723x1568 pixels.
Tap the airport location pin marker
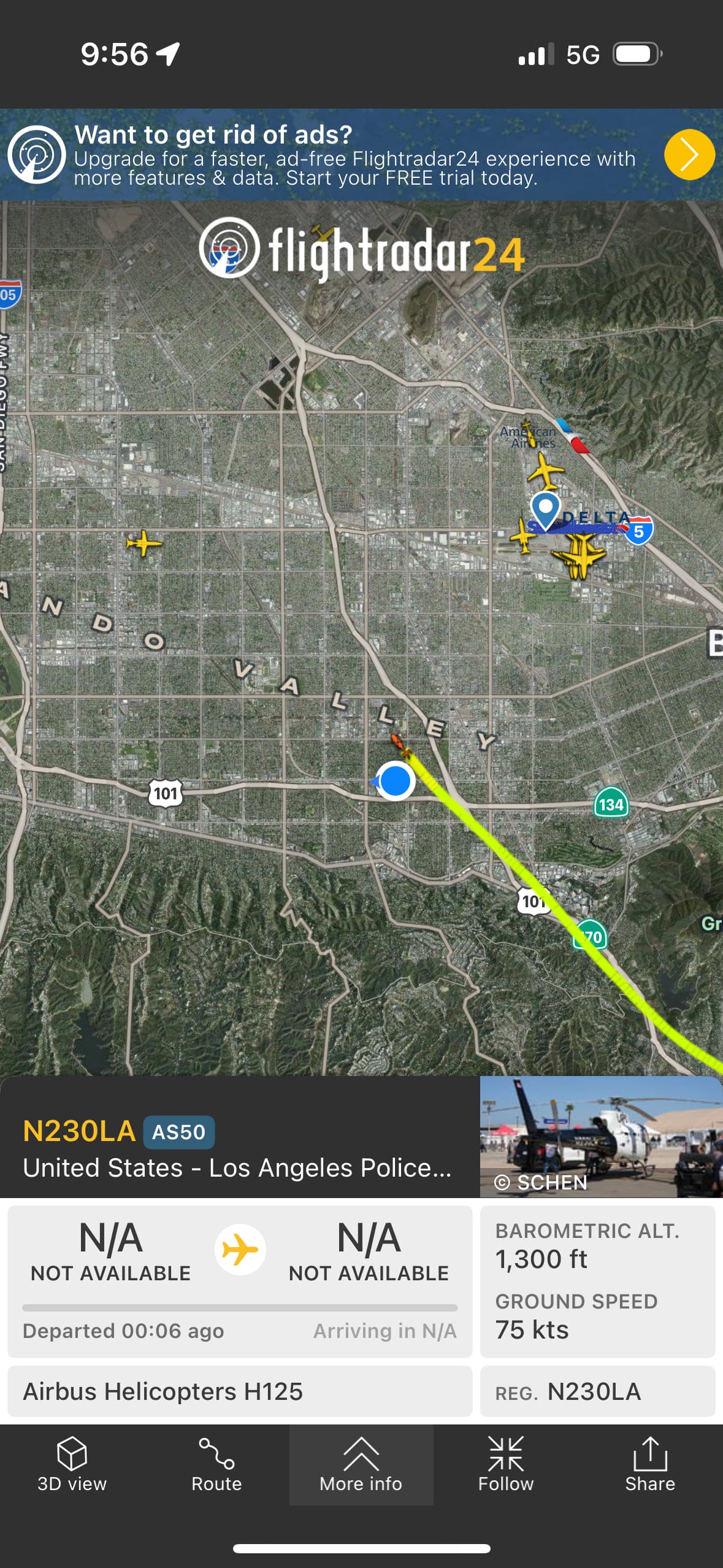click(x=545, y=507)
